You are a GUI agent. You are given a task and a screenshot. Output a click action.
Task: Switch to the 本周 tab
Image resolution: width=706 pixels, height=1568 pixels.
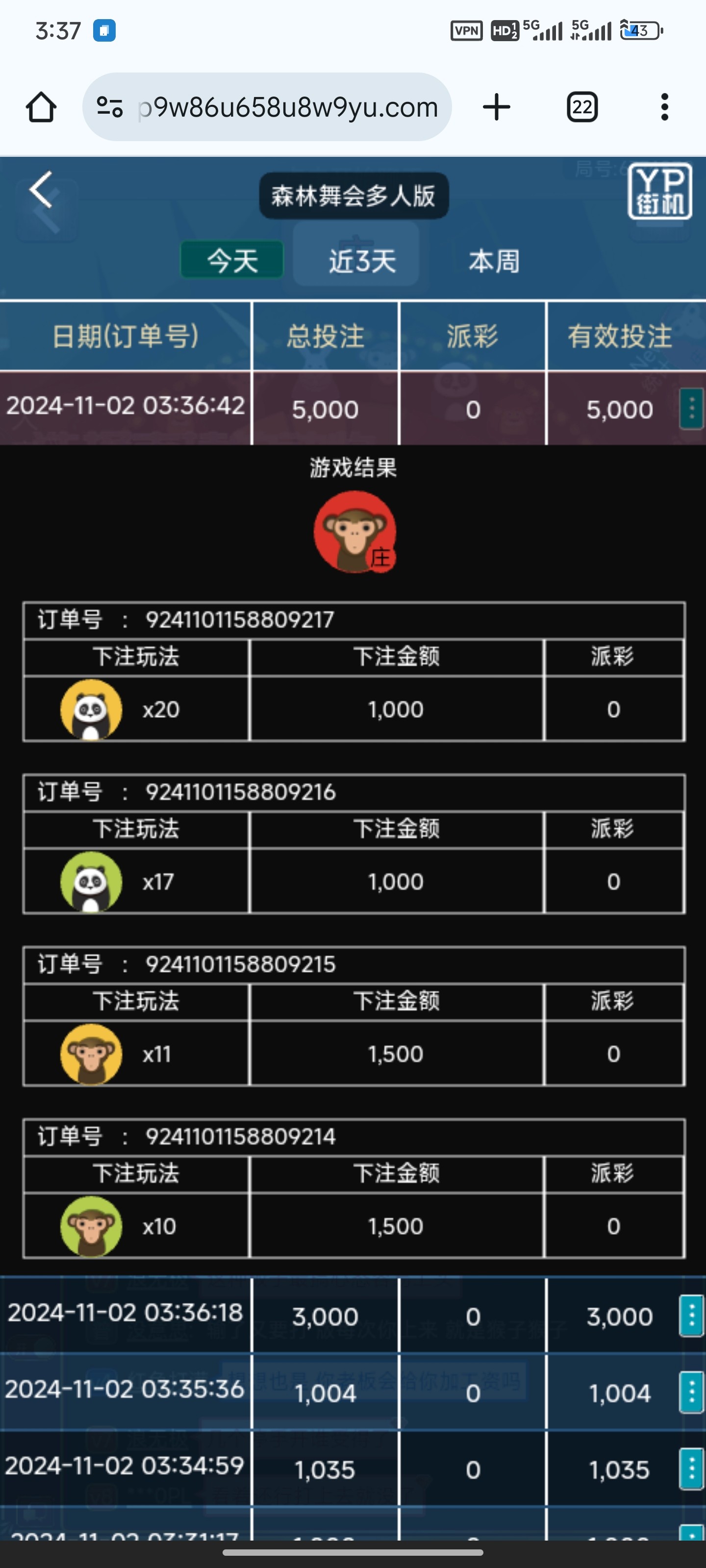click(x=493, y=261)
